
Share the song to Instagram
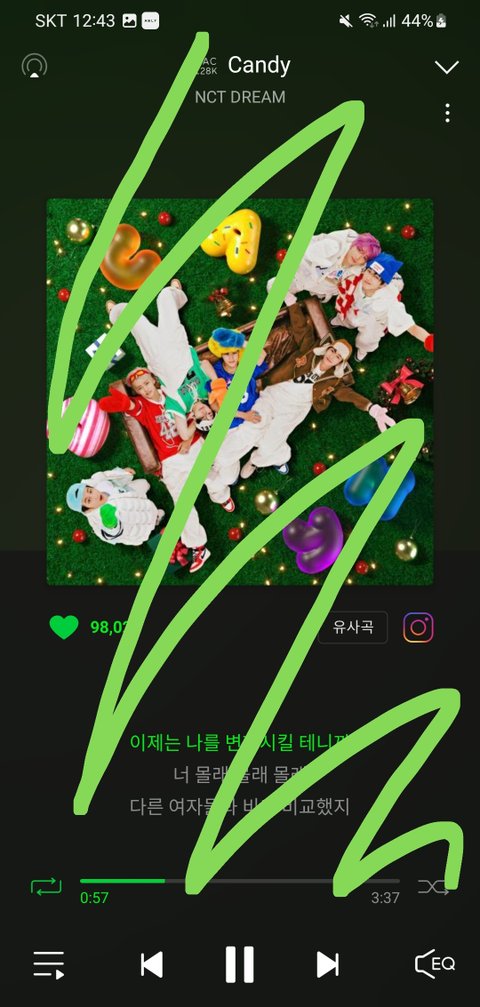coord(418,627)
